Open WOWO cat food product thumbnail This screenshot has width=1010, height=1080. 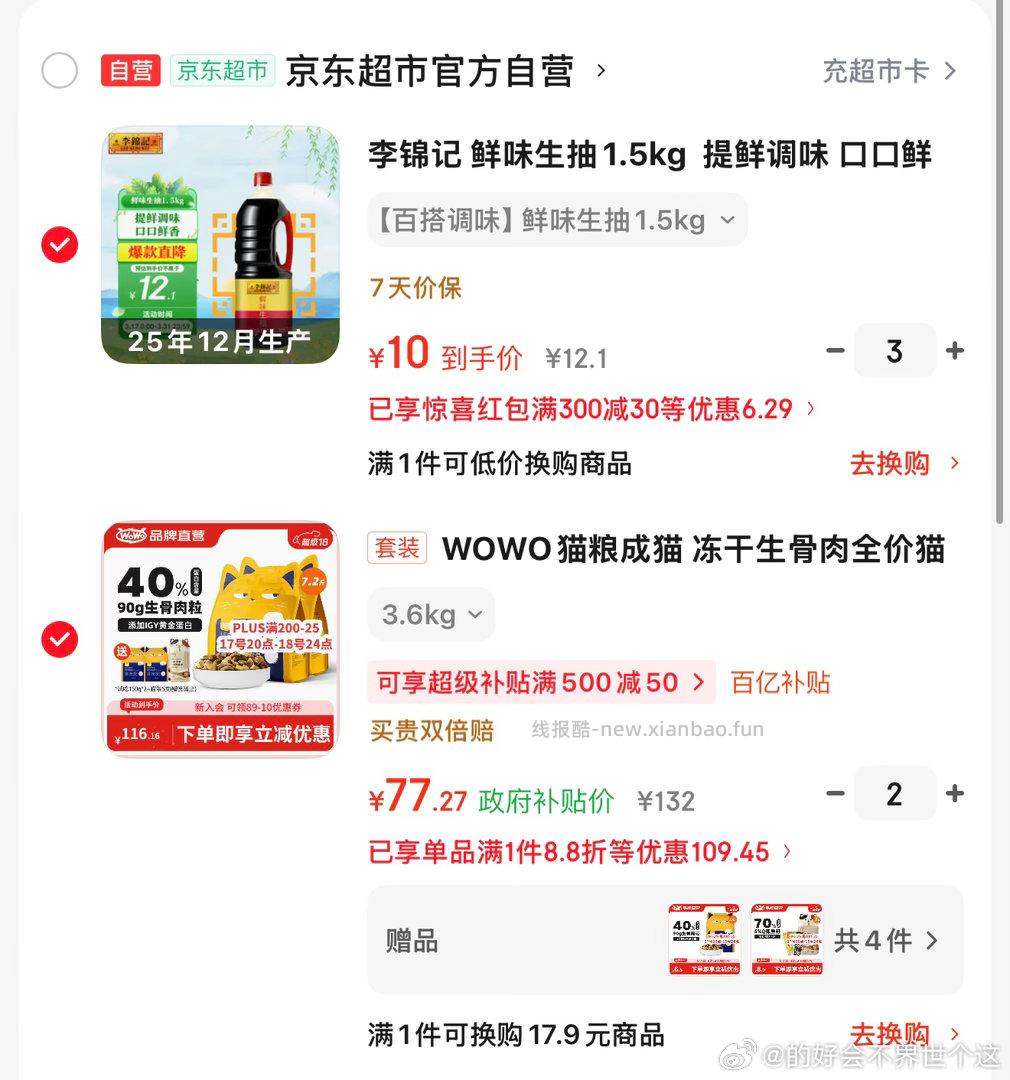[x=220, y=637]
